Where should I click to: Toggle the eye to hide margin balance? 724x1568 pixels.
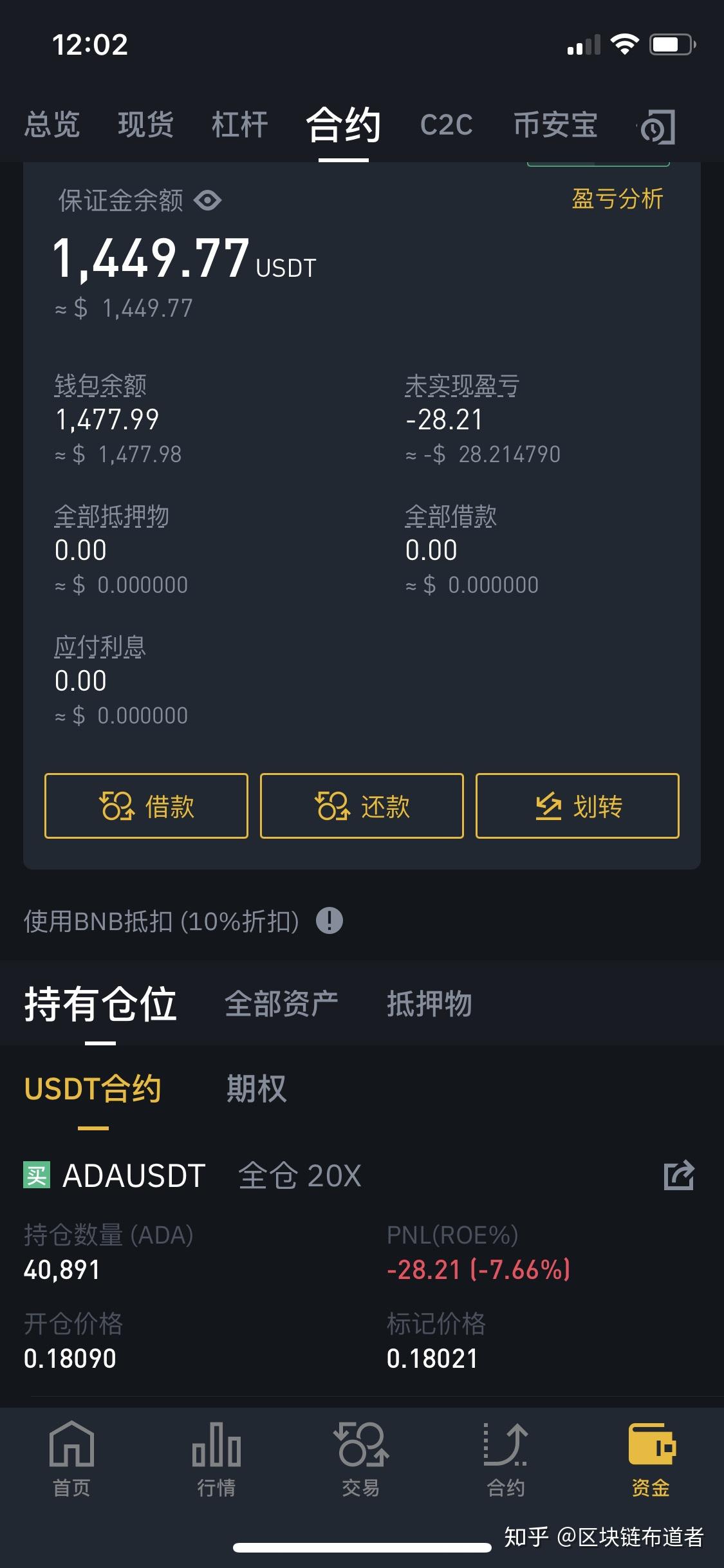coord(207,200)
